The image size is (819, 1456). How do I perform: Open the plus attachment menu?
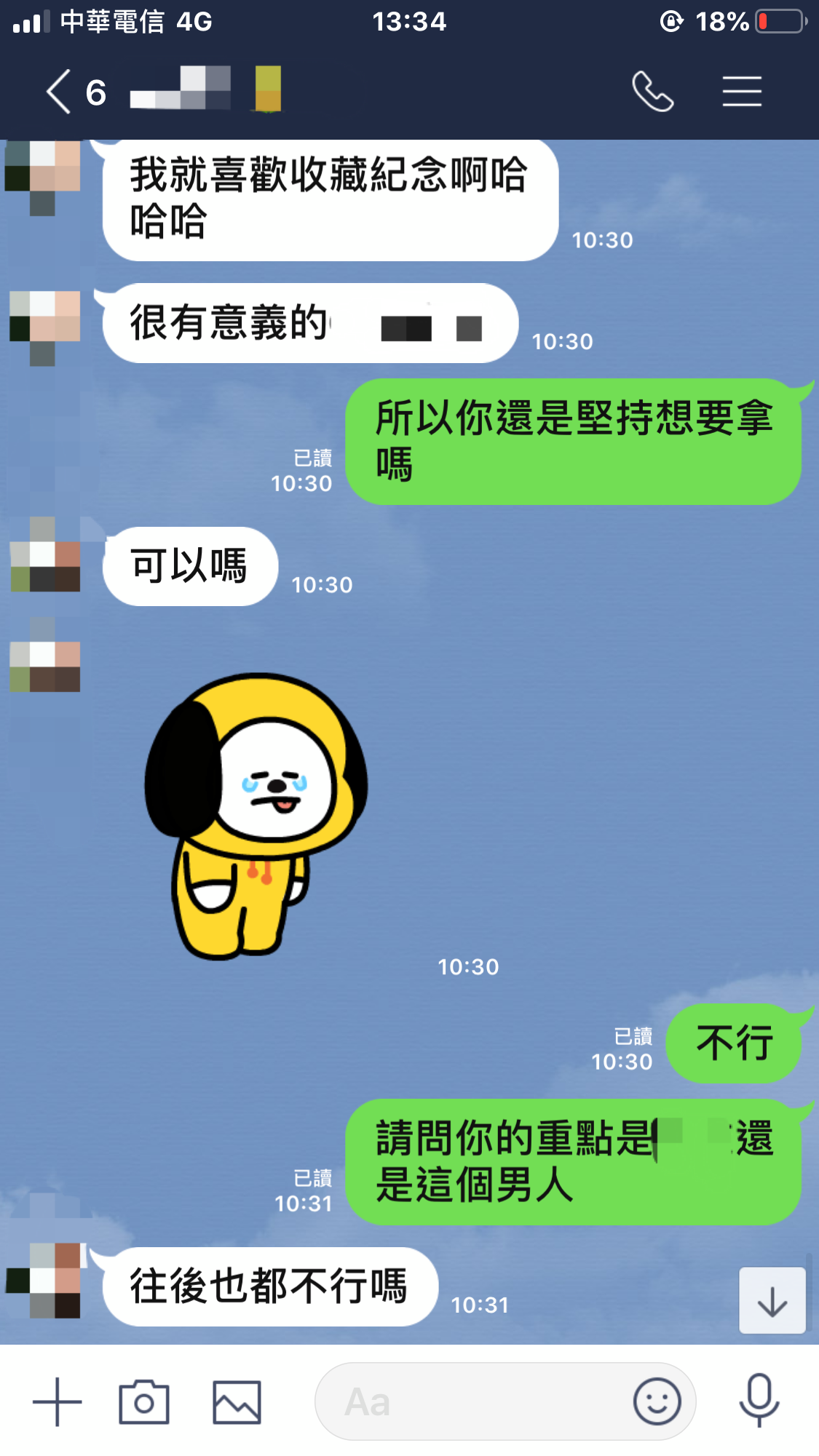coord(58,1401)
